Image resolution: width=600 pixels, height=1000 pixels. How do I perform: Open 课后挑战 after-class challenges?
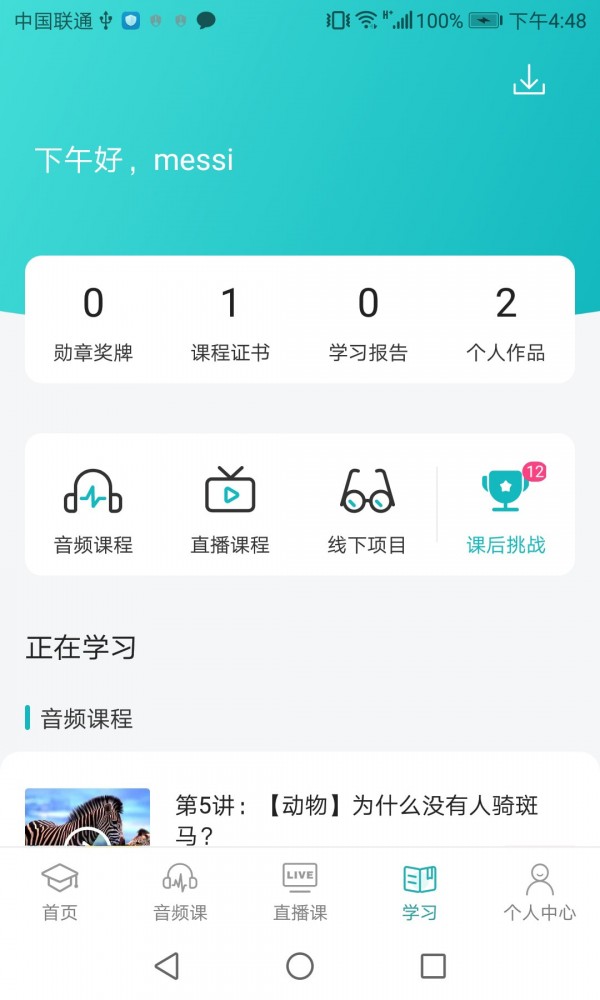(506, 510)
